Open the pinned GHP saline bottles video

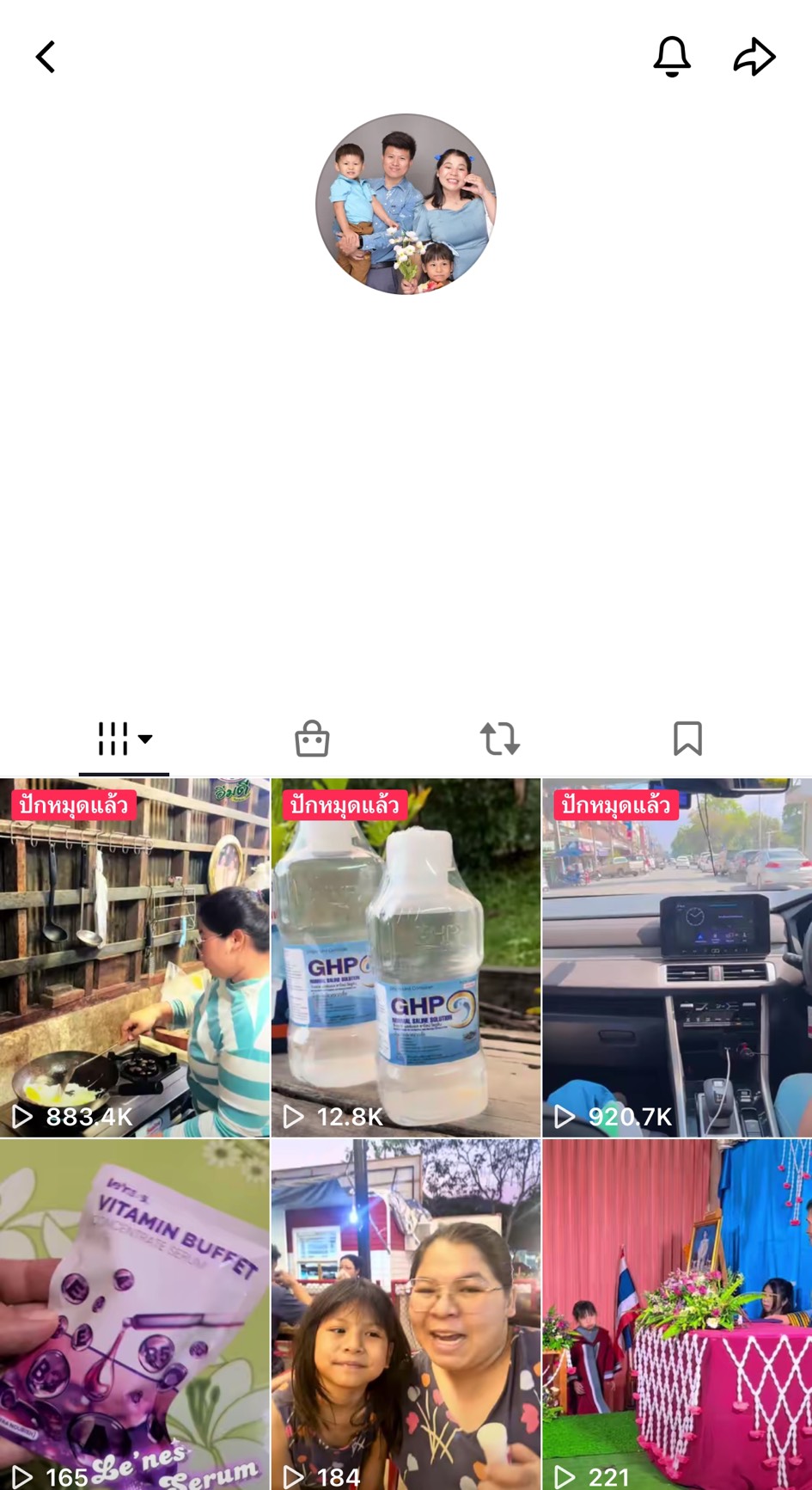pos(406,958)
